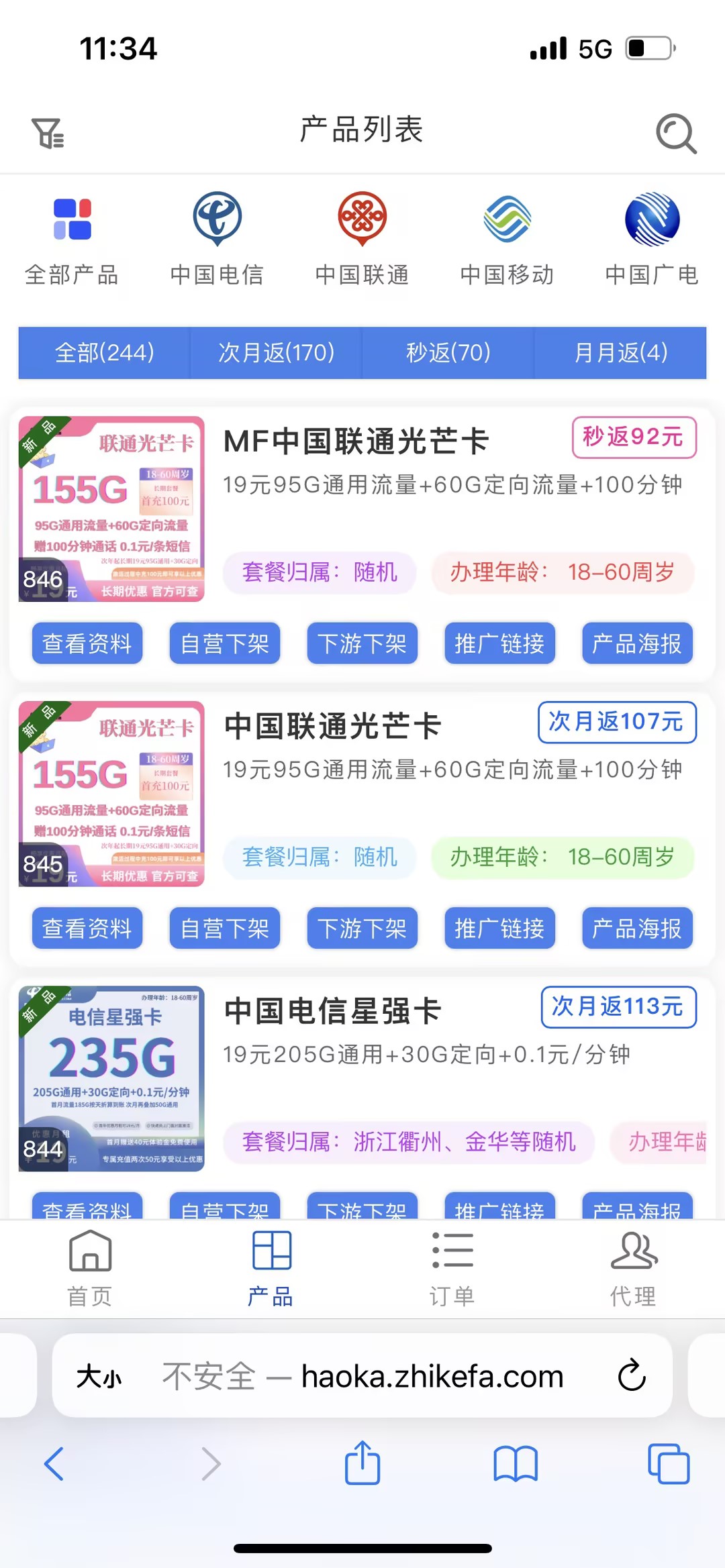Viewport: 725px width, 1568px height.
Task: Open the Share sheet icon in browser toolbar
Action: [x=362, y=1465]
